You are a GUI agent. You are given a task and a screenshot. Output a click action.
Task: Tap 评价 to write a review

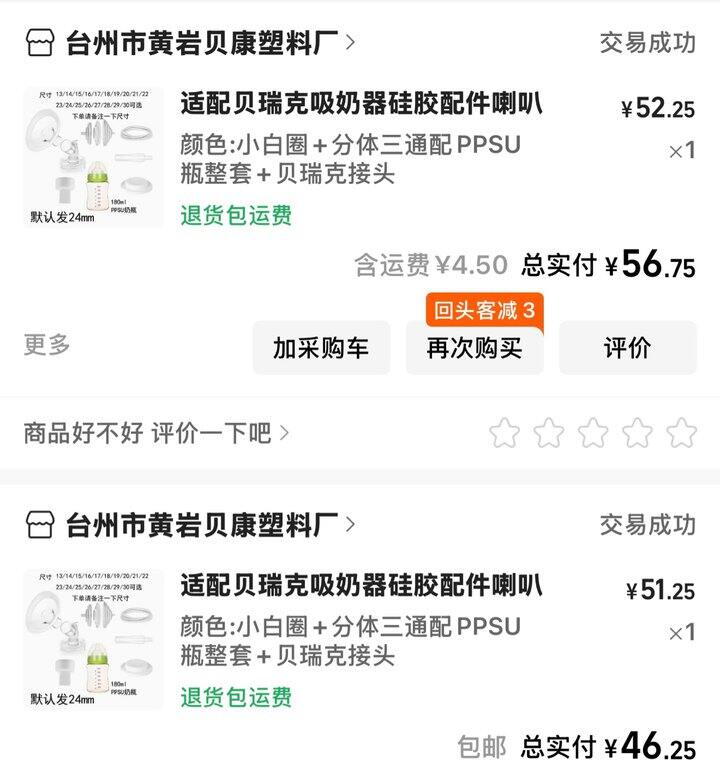click(627, 348)
